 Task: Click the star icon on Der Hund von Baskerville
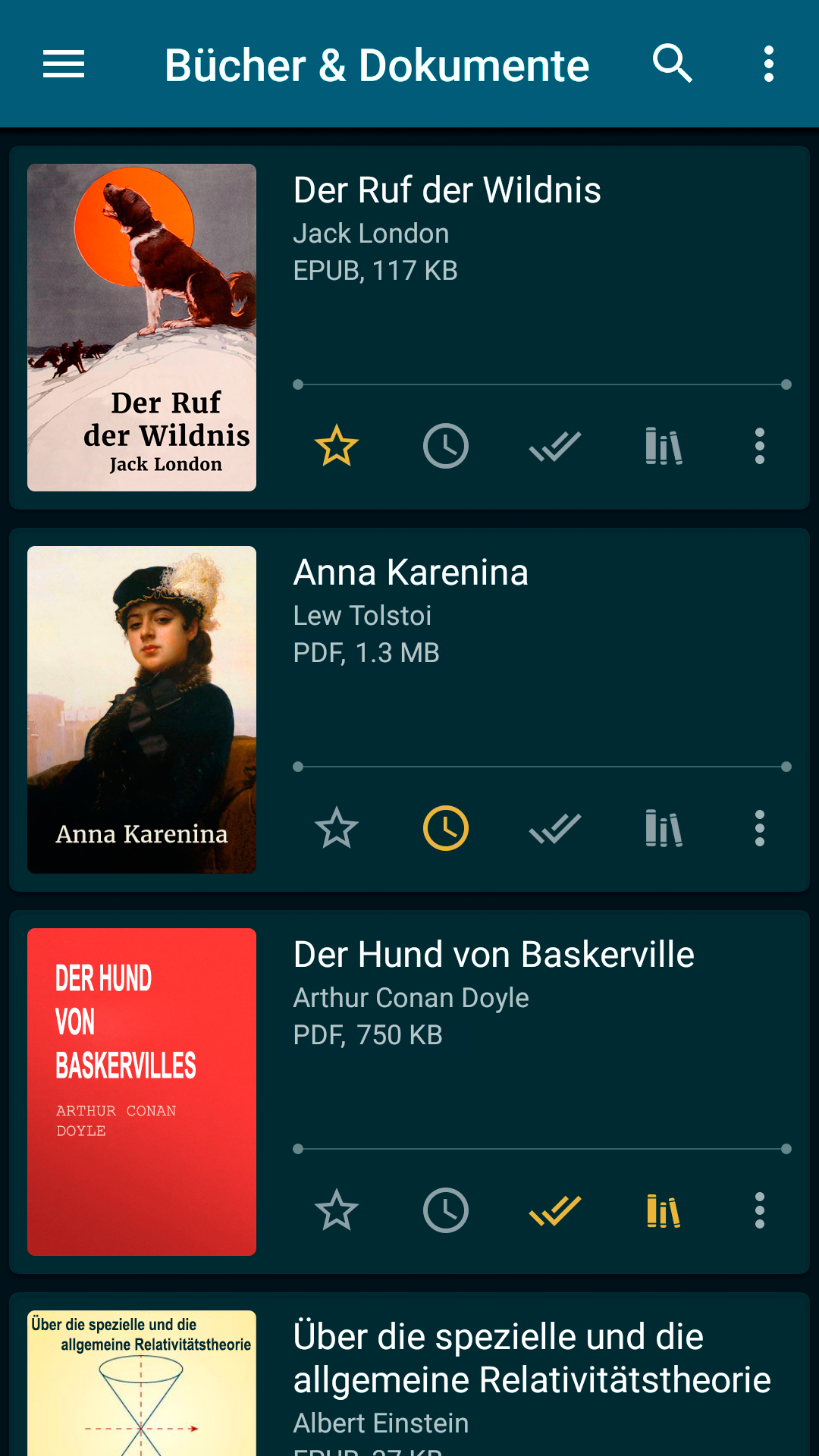336,1211
